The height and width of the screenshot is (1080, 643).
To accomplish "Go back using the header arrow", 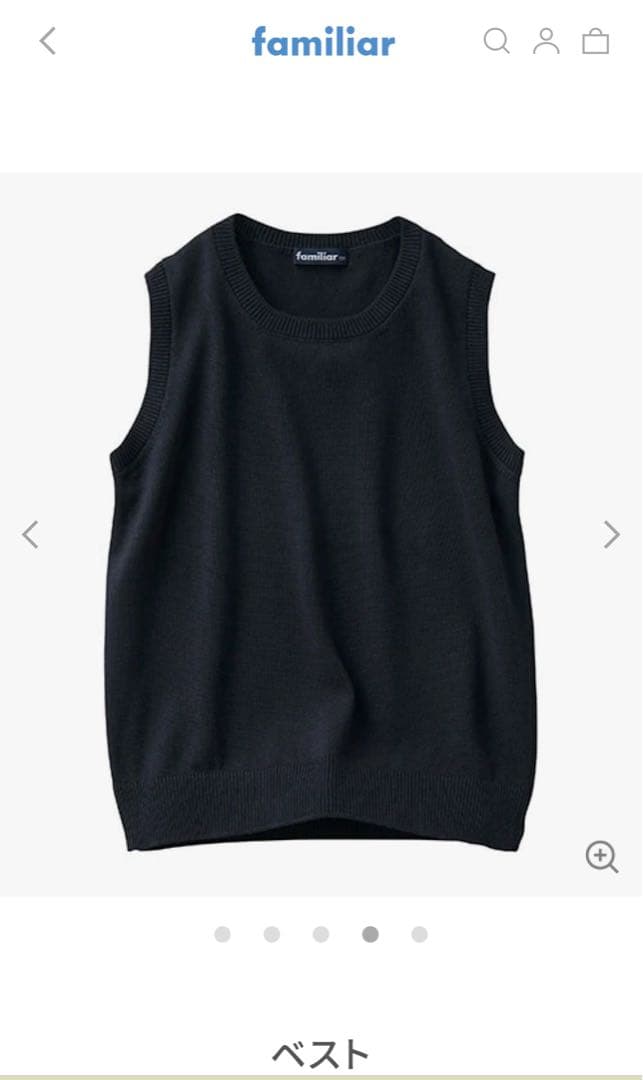I will point(47,41).
